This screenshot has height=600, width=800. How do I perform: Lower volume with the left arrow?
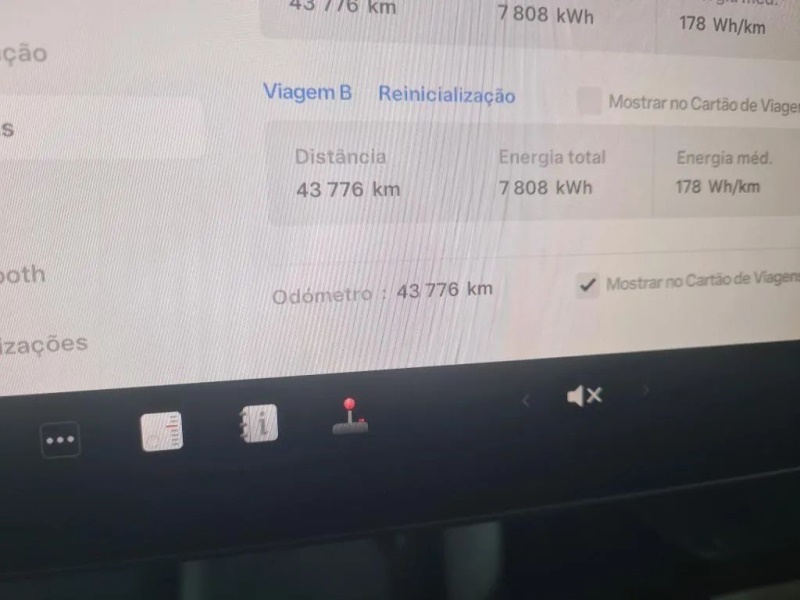click(x=526, y=400)
